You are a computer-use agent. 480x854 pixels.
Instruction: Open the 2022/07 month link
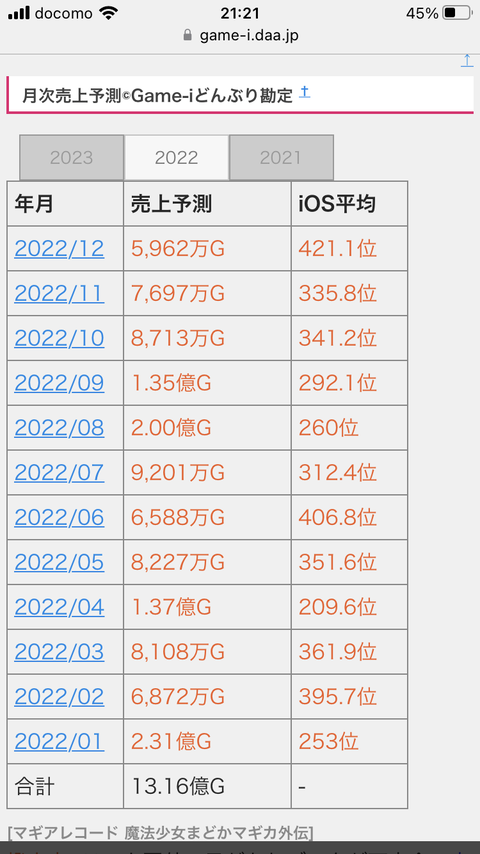tap(59, 473)
